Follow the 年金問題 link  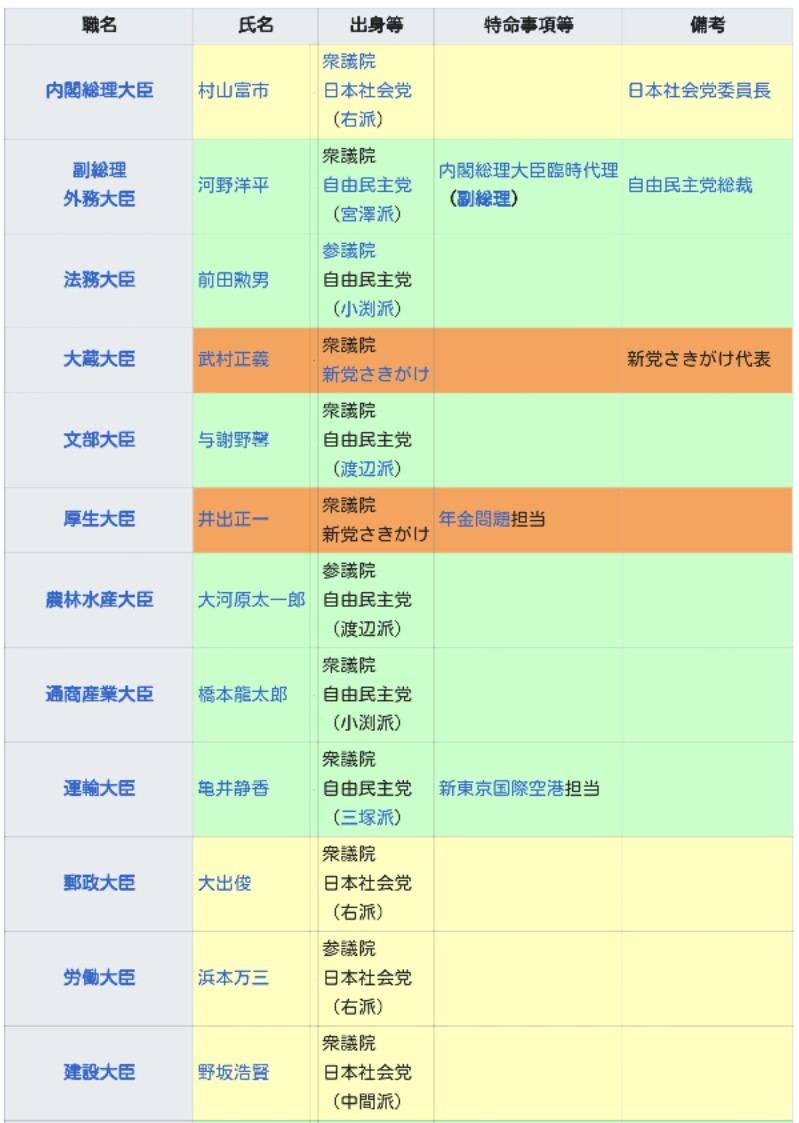tap(474, 519)
